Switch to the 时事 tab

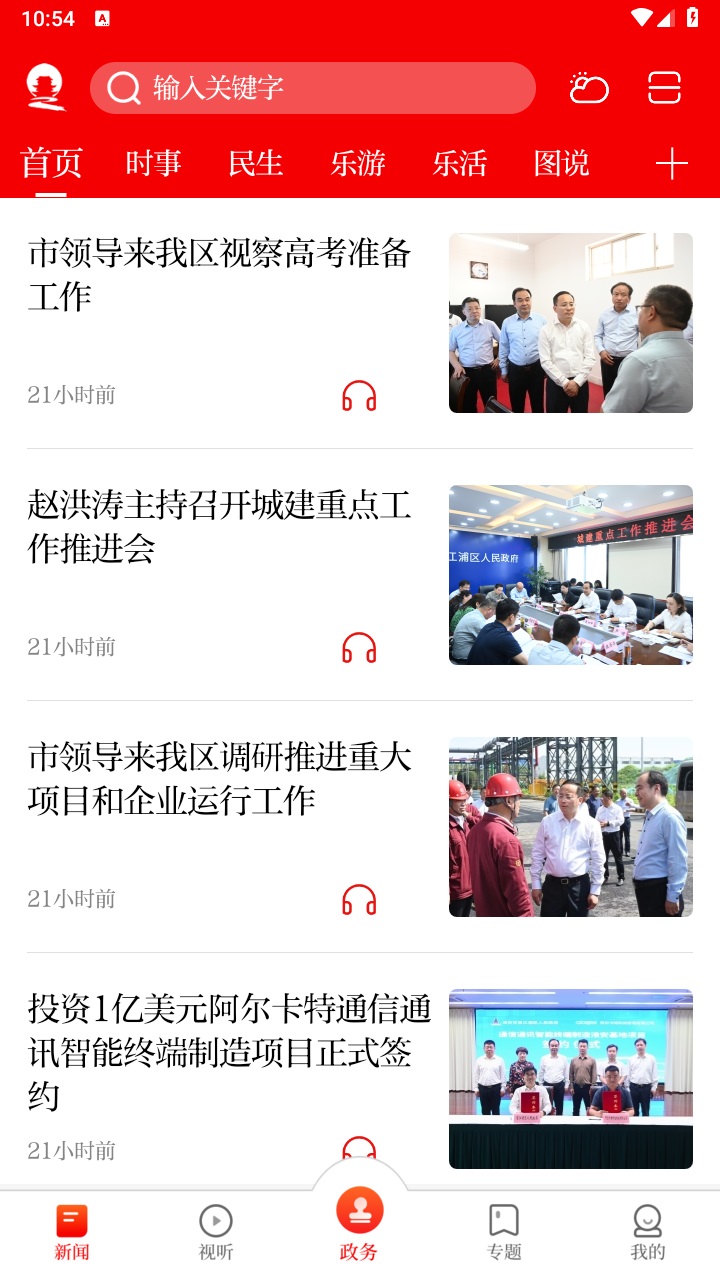[153, 163]
